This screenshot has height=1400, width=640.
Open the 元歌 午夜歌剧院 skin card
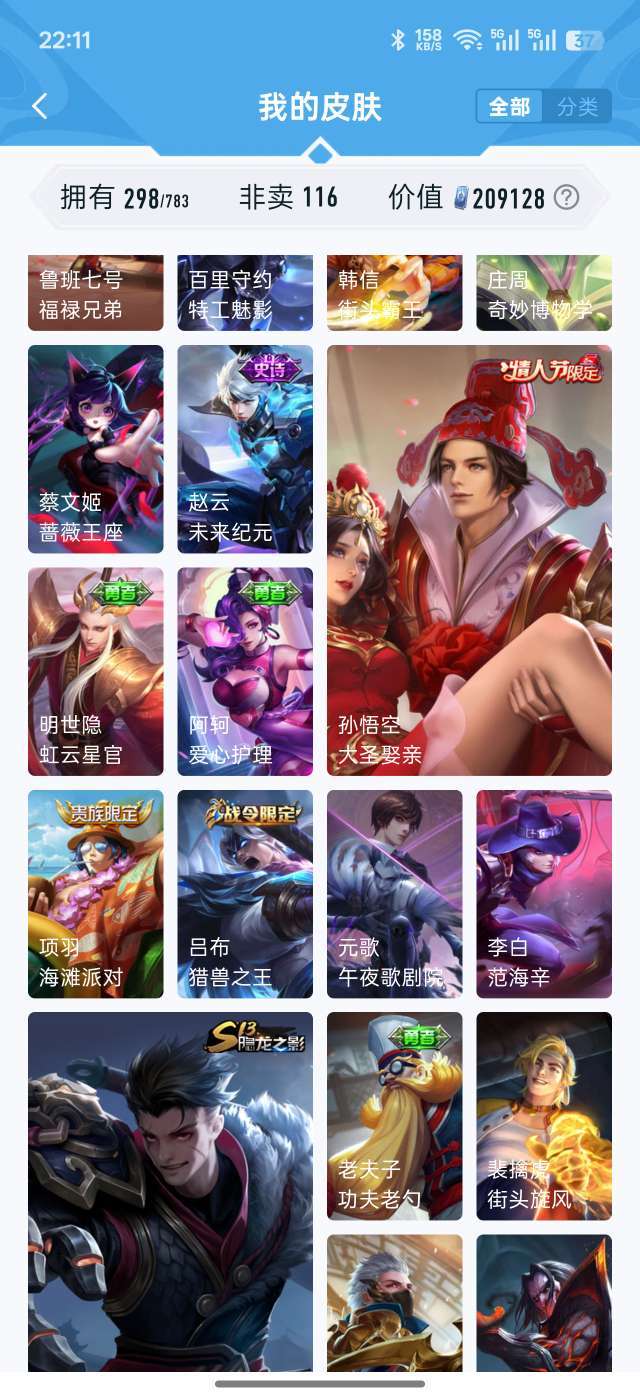point(394,894)
